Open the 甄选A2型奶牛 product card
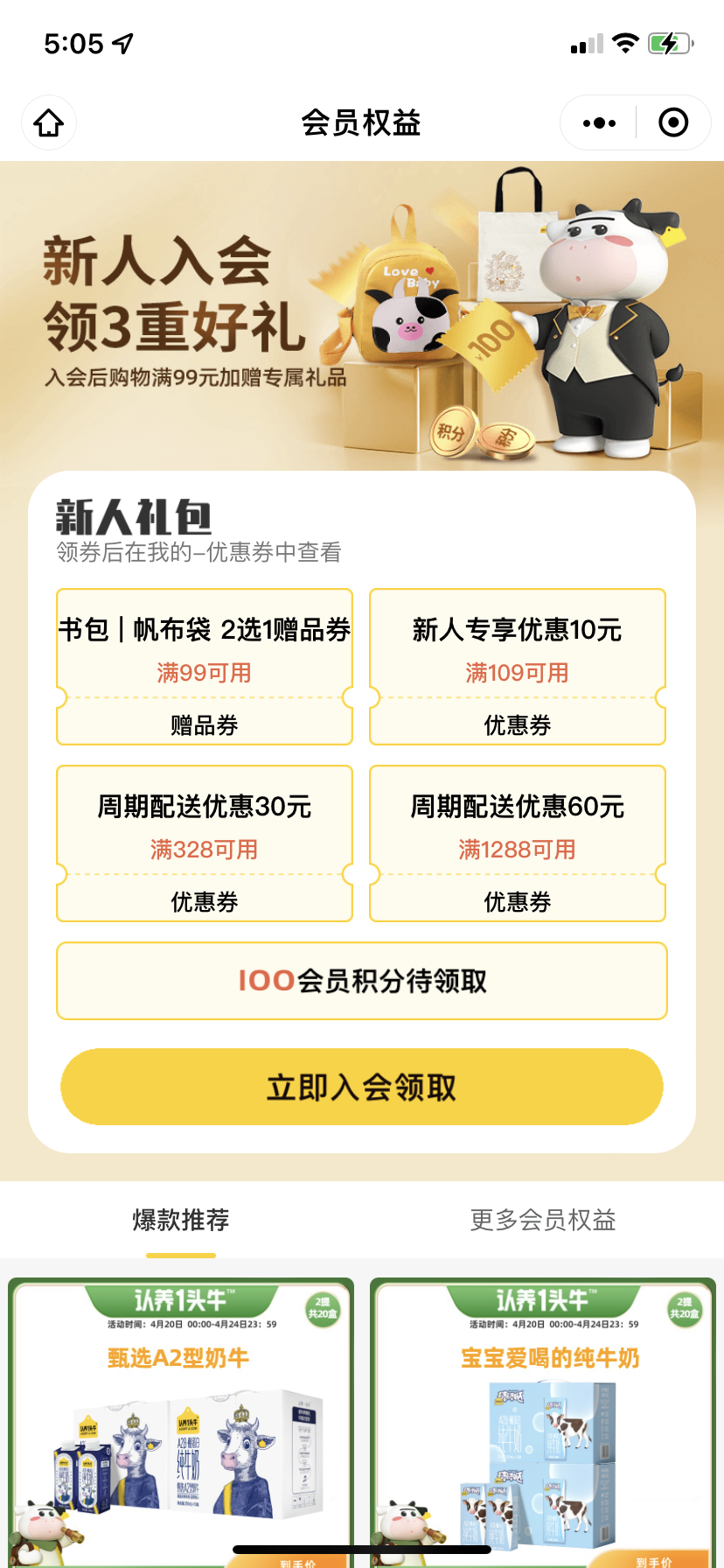This screenshot has width=724, height=1568. (x=181, y=1422)
